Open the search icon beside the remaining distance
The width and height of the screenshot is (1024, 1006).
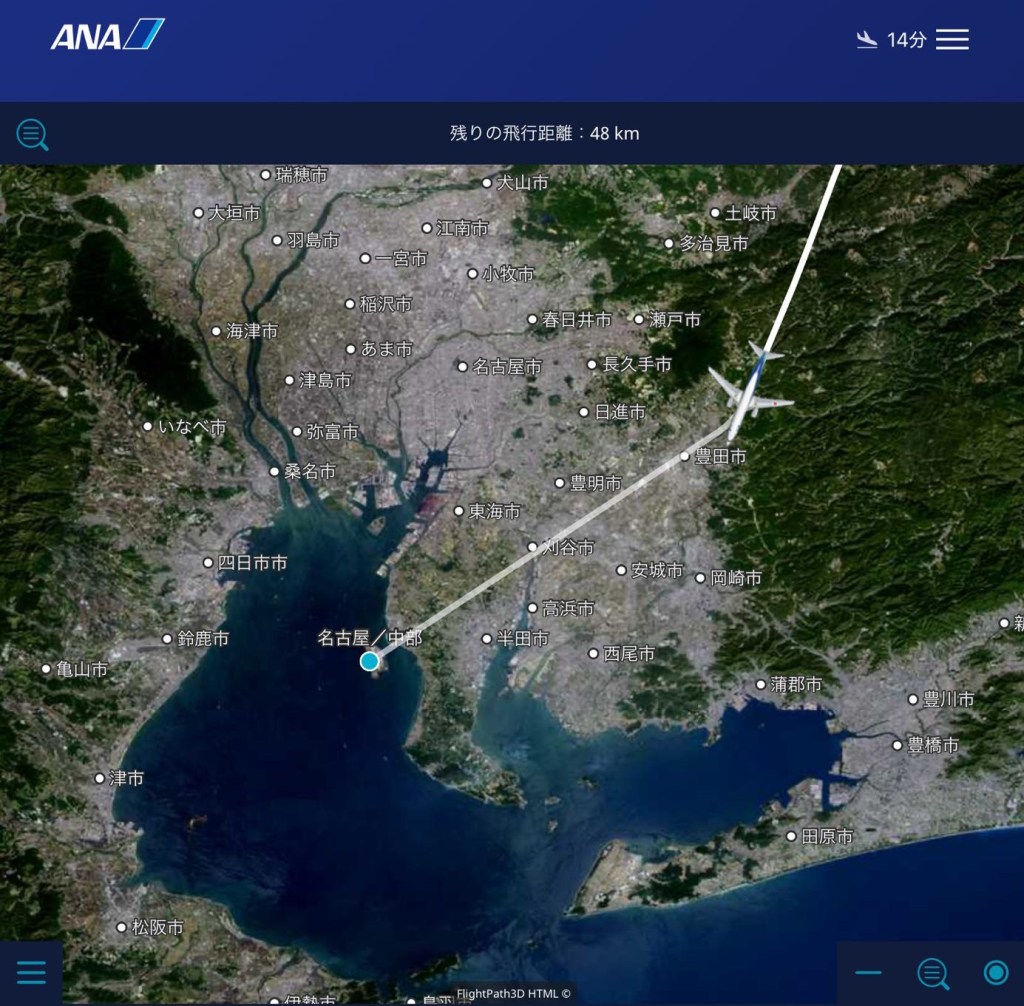[32, 134]
